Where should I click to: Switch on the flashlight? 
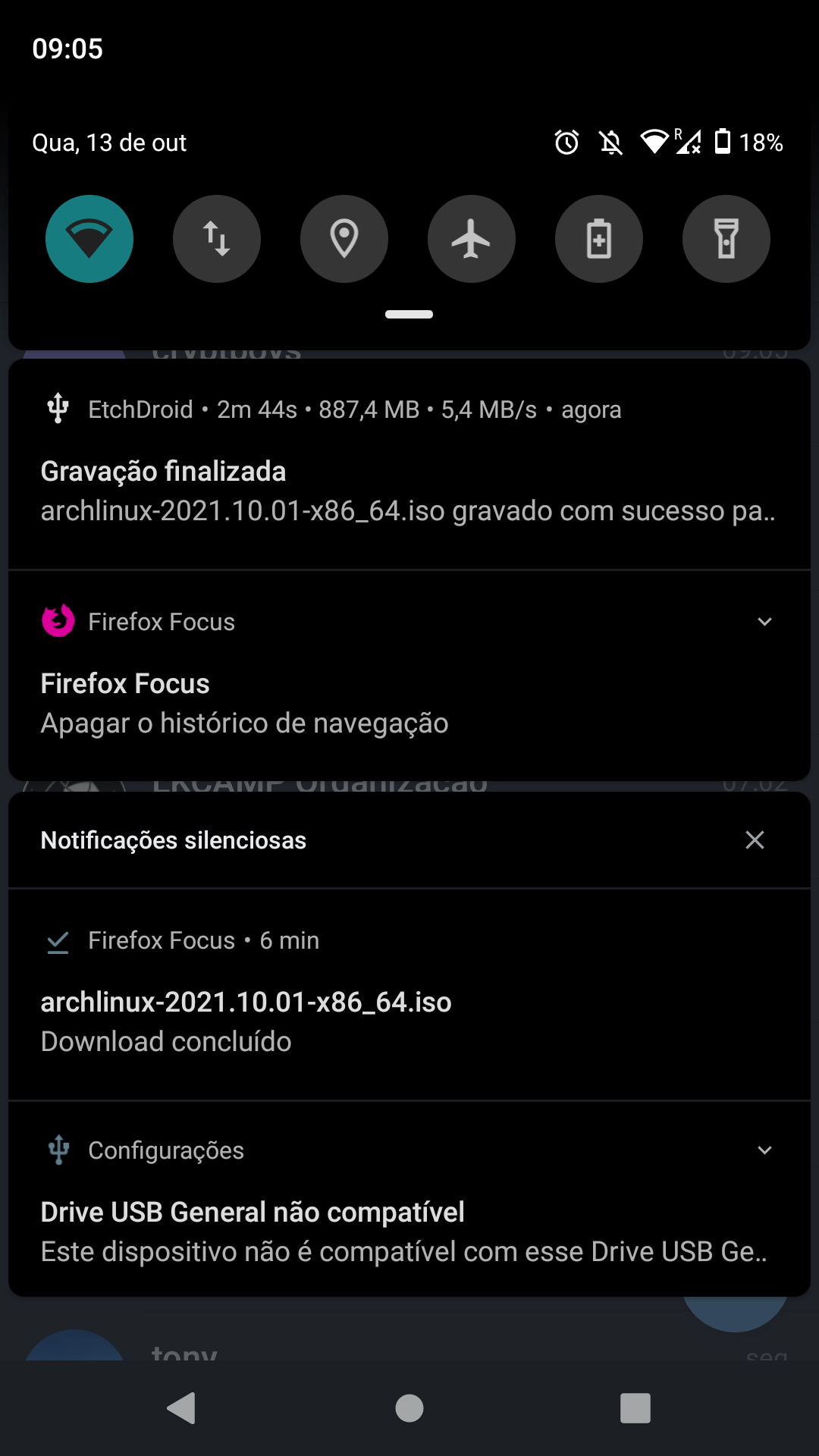(726, 239)
